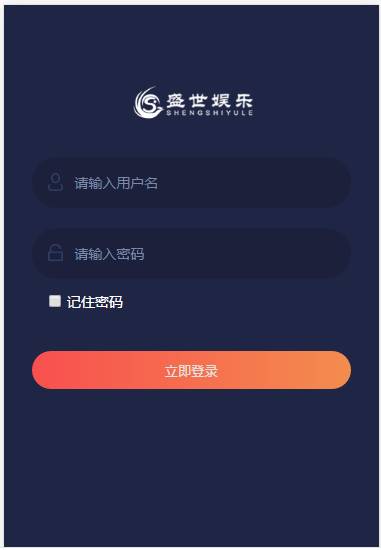This screenshot has width=381, height=550.
Task: Check the 记住密码 remember-password box
Action: (55, 301)
